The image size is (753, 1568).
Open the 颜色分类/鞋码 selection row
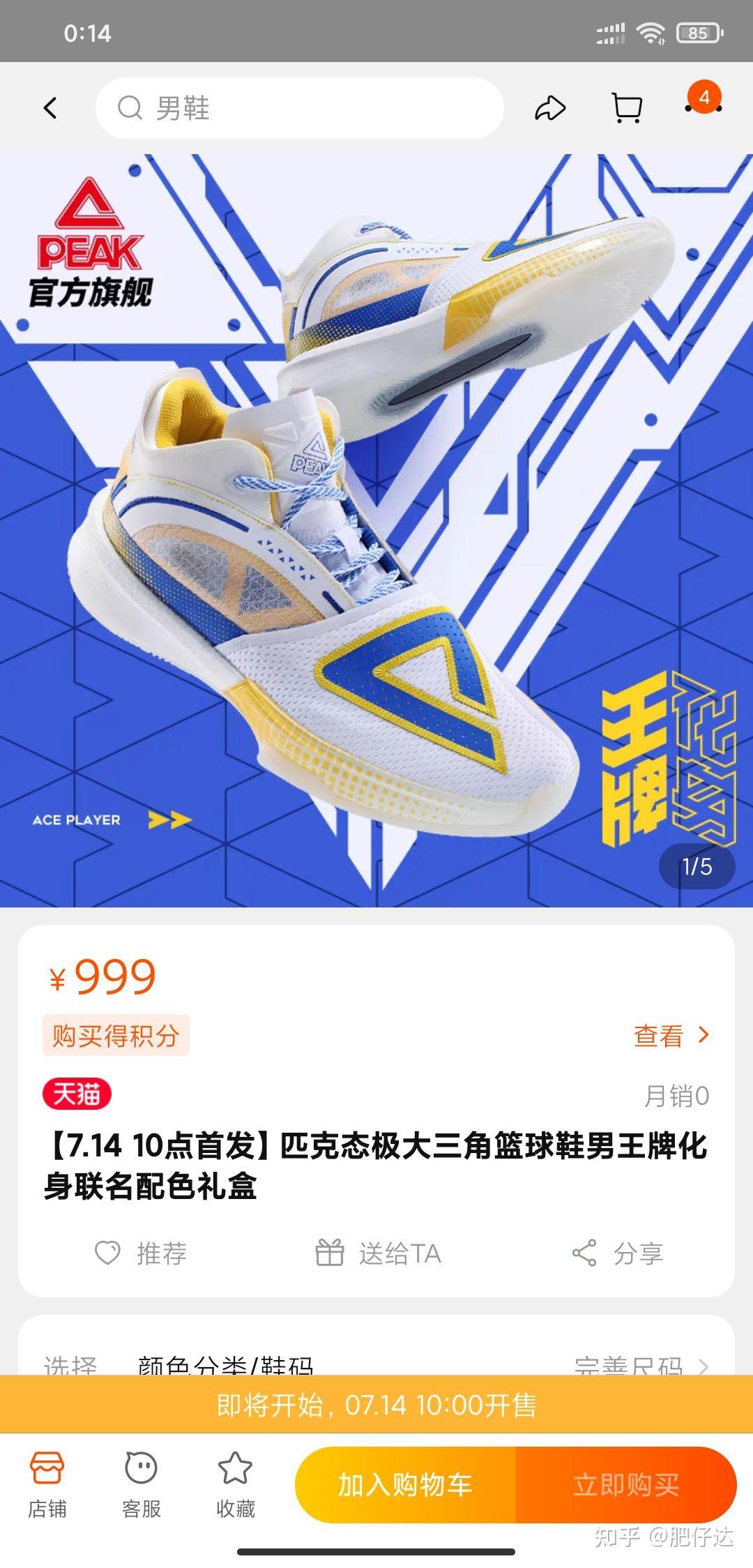point(376,1364)
